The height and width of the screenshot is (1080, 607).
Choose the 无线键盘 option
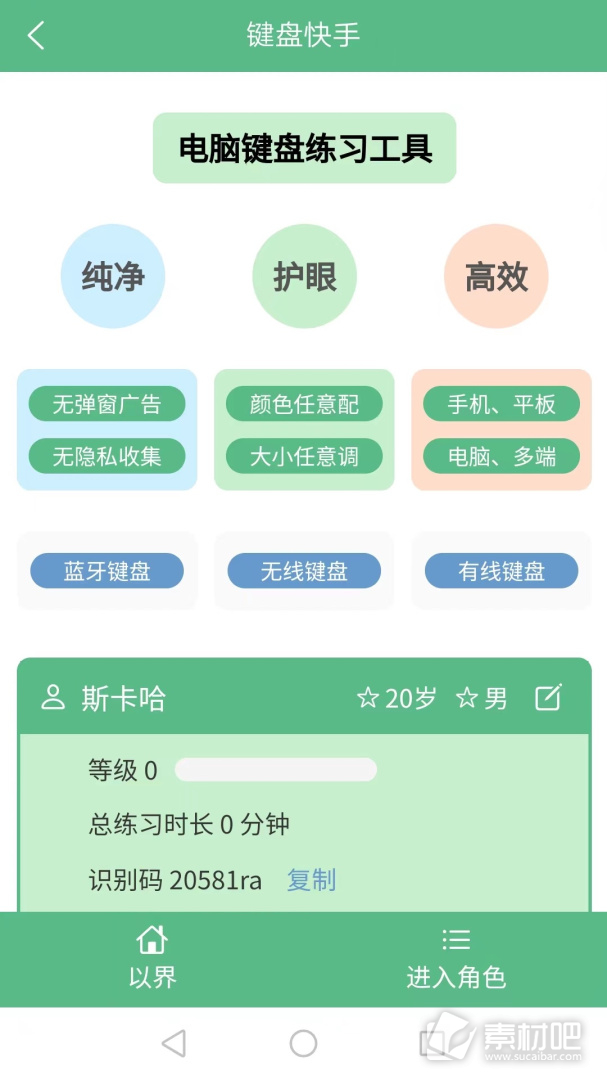pyautogui.click(x=304, y=571)
